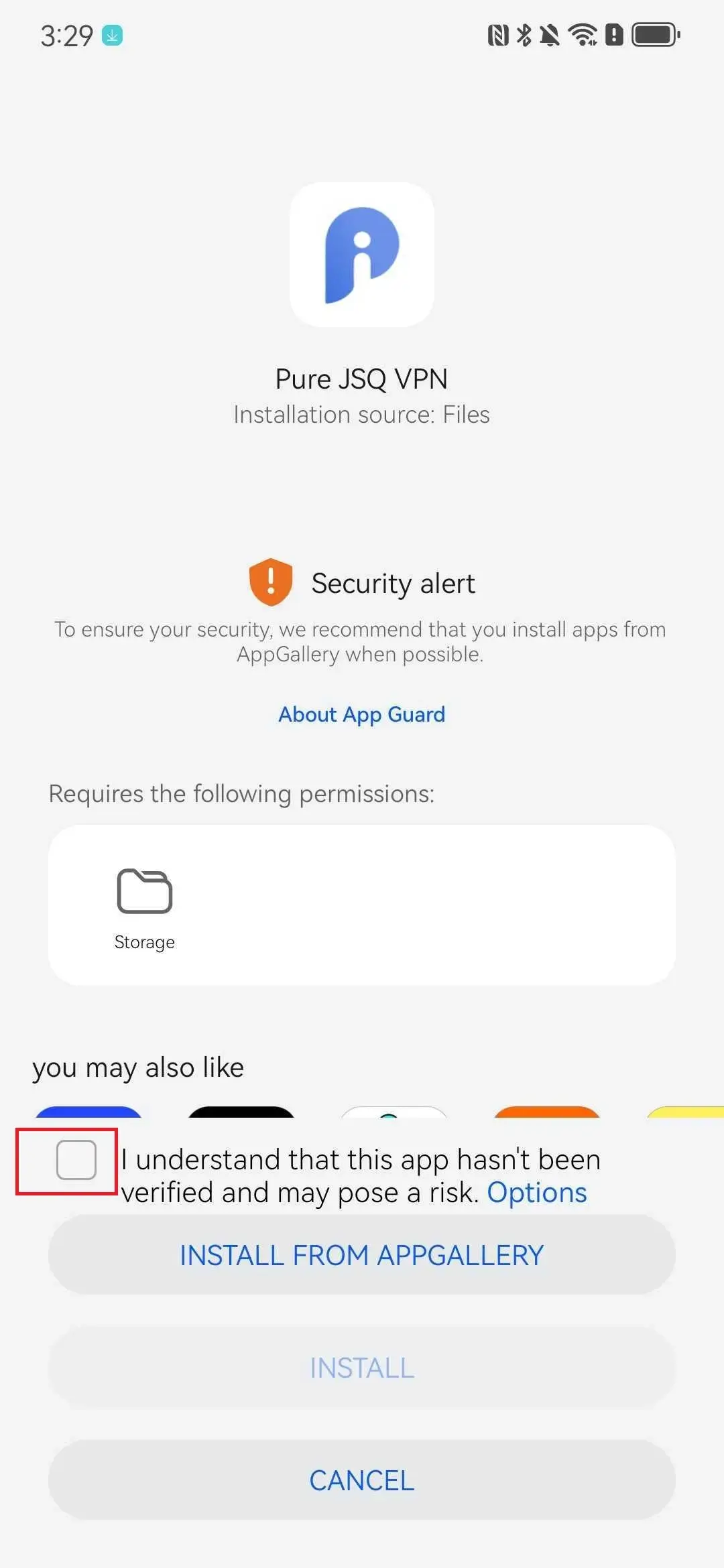Open the orange suggested app icon
724x1568 pixels.
[x=546, y=1112]
